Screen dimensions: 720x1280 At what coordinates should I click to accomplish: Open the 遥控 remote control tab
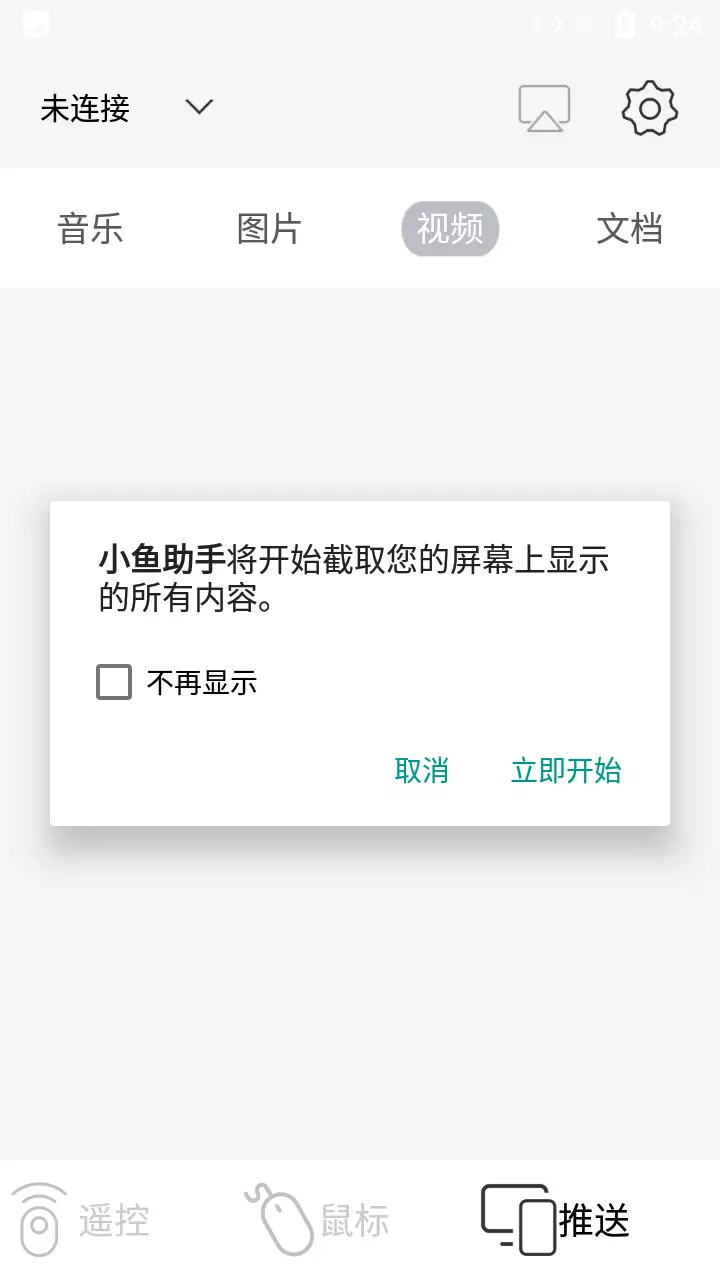tap(80, 1220)
